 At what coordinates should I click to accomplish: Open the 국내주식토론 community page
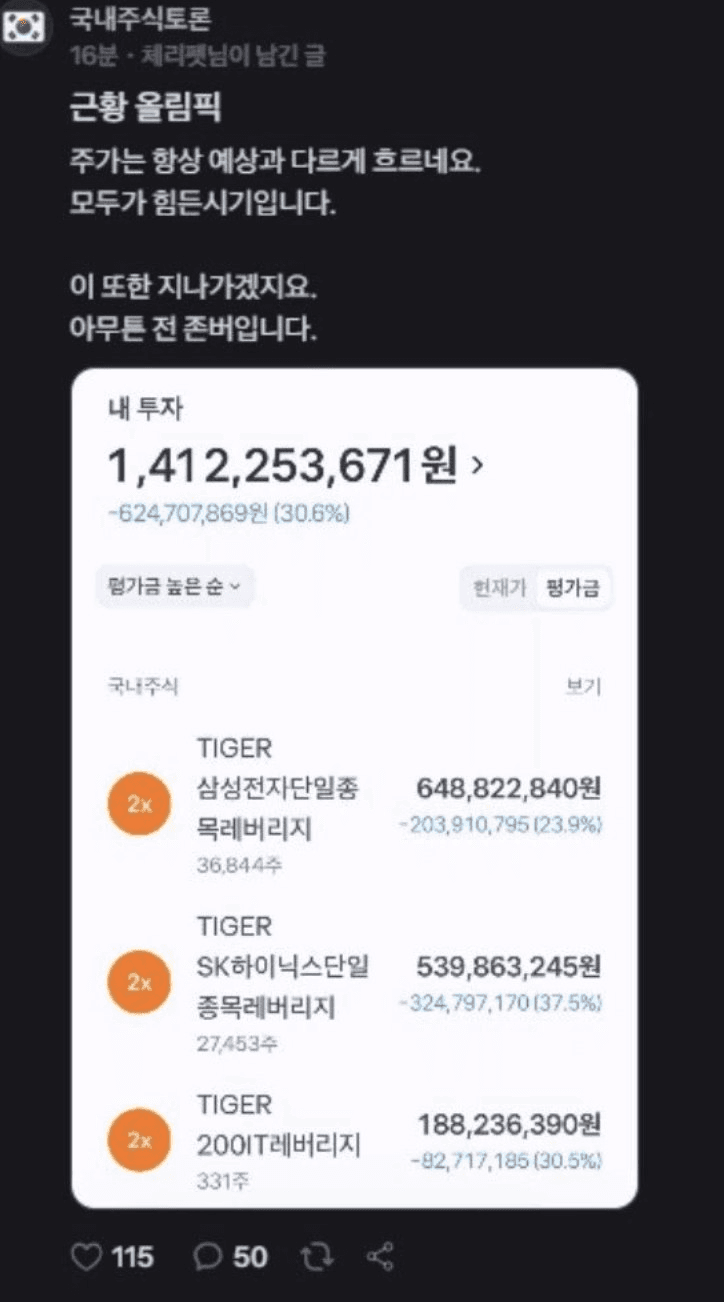tap(141, 19)
